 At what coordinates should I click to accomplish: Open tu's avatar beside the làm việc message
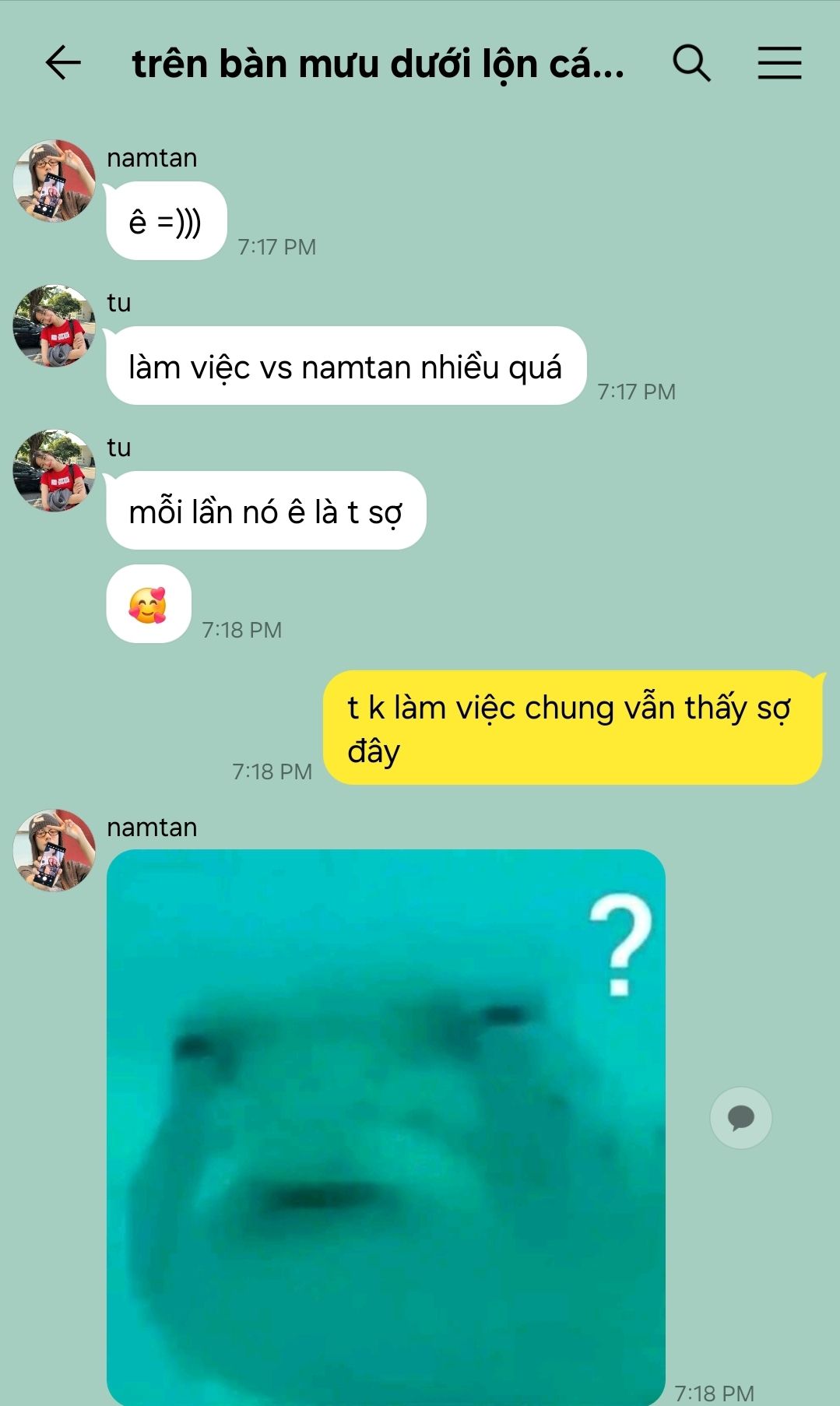[54, 325]
